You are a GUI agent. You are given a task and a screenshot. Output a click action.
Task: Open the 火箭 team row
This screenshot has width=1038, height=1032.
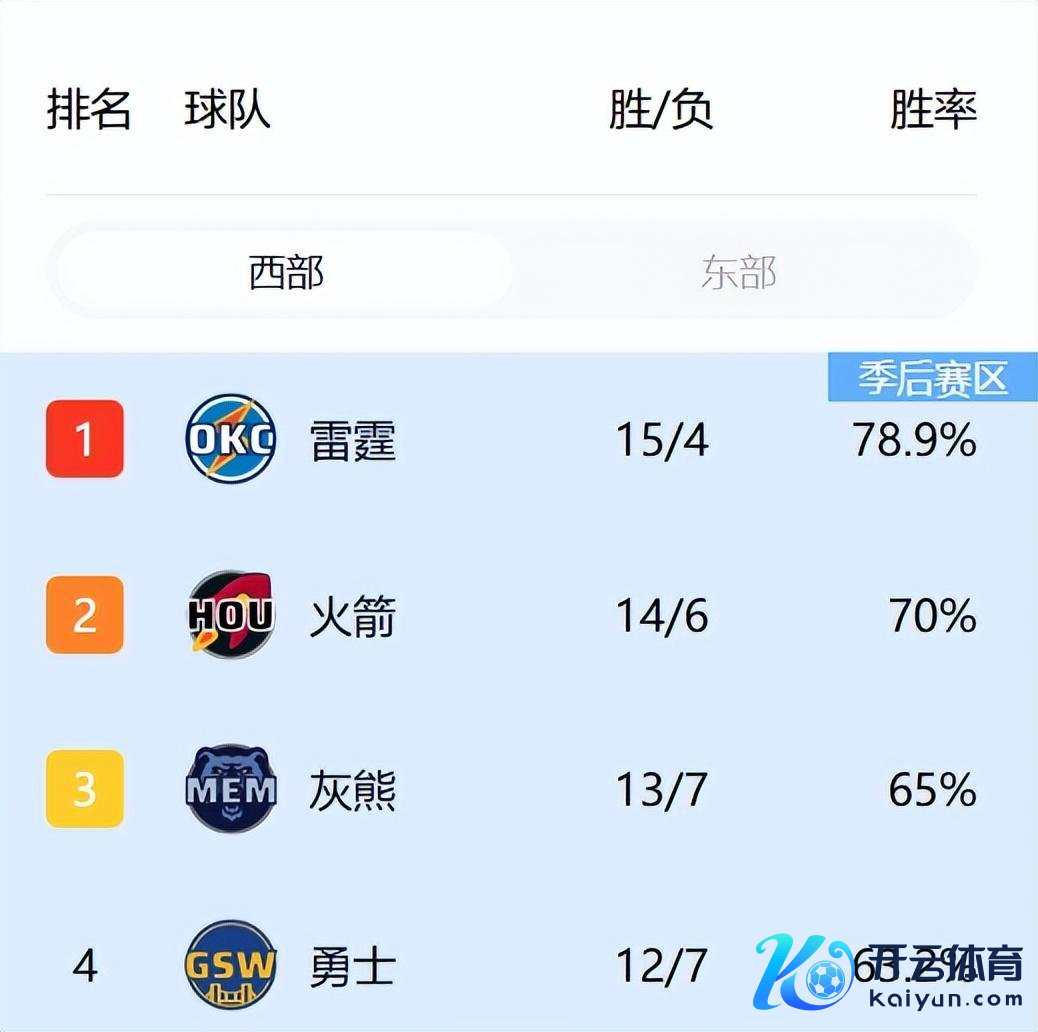click(x=352, y=616)
